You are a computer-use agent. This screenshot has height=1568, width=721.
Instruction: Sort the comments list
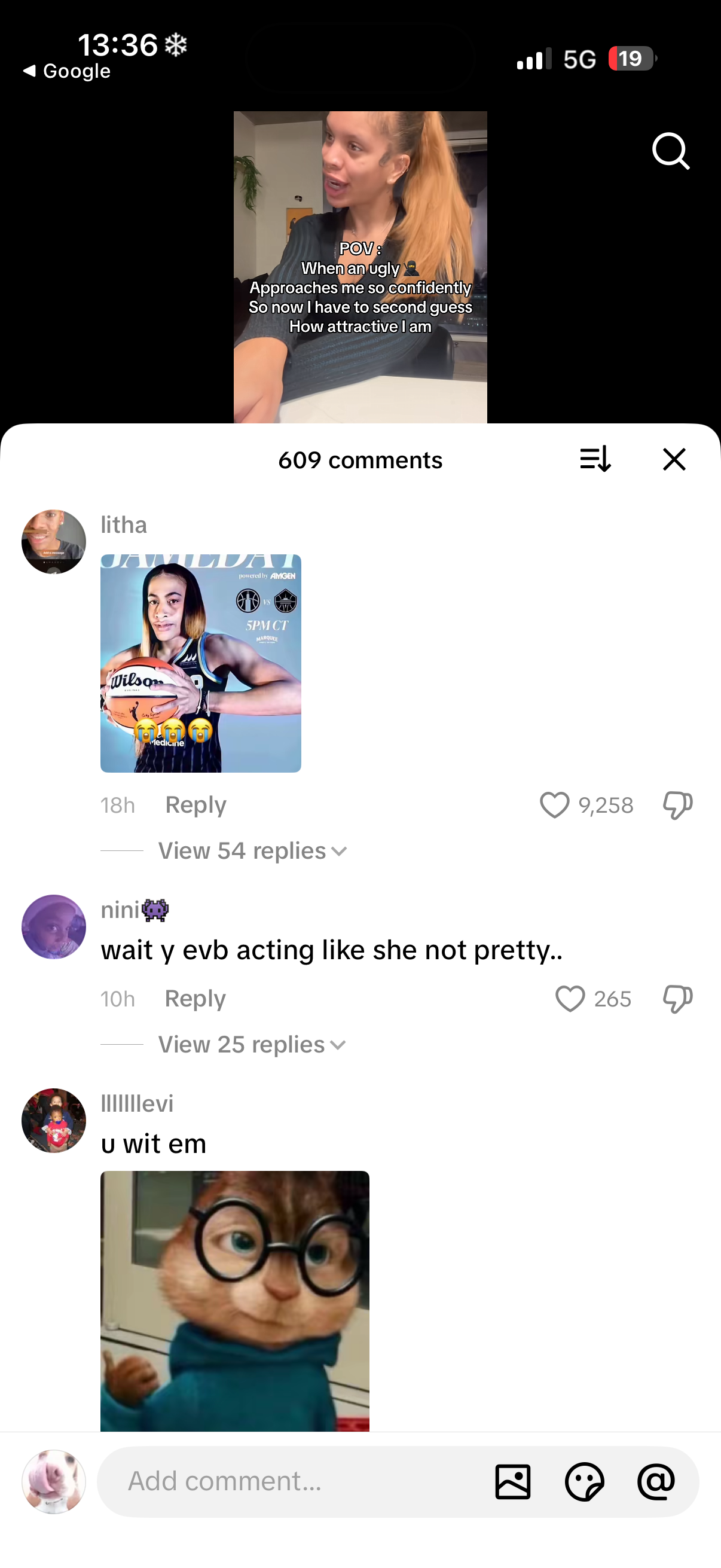[x=595, y=459]
